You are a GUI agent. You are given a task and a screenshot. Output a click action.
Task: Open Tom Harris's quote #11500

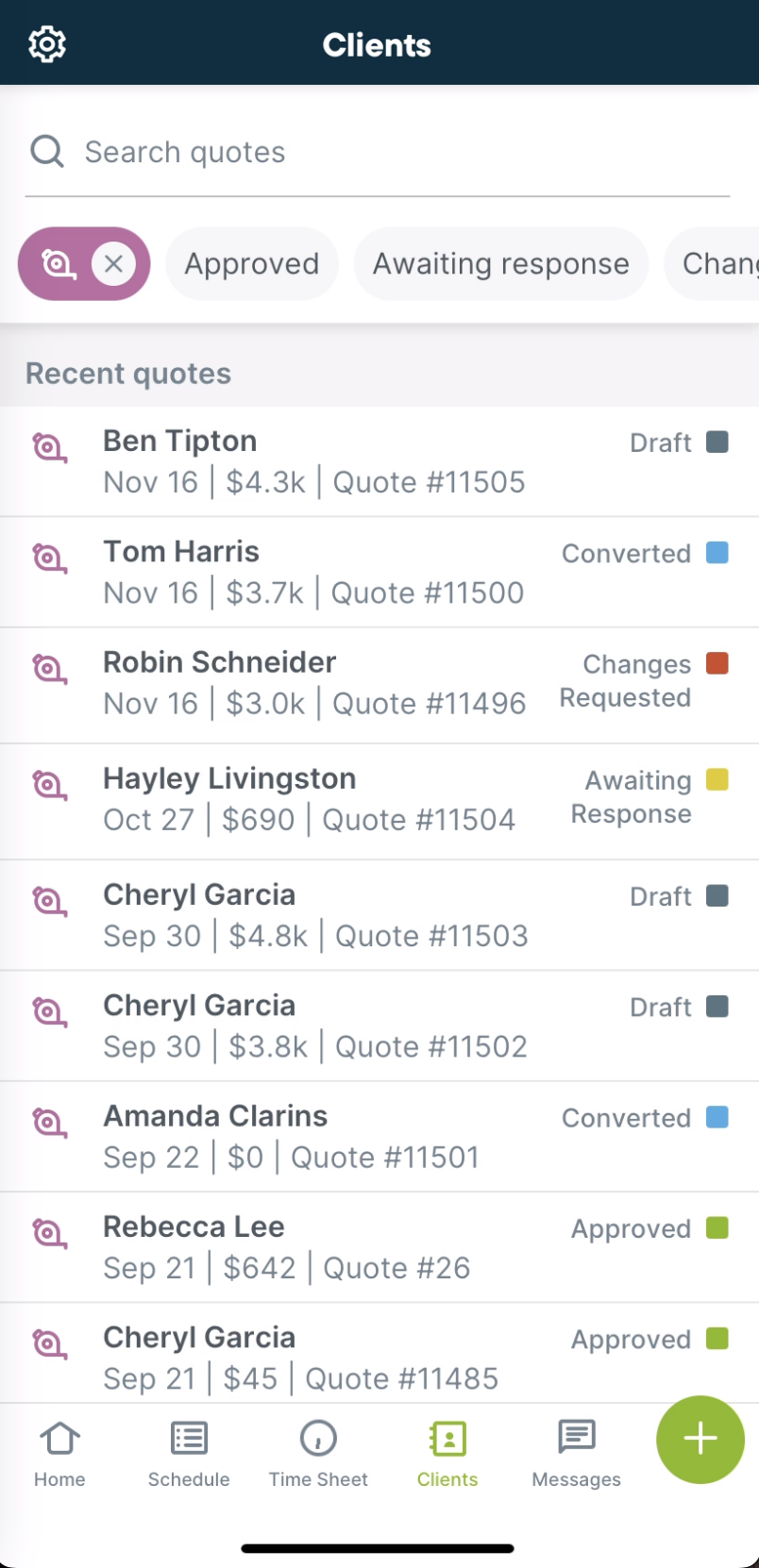point(379,573)
